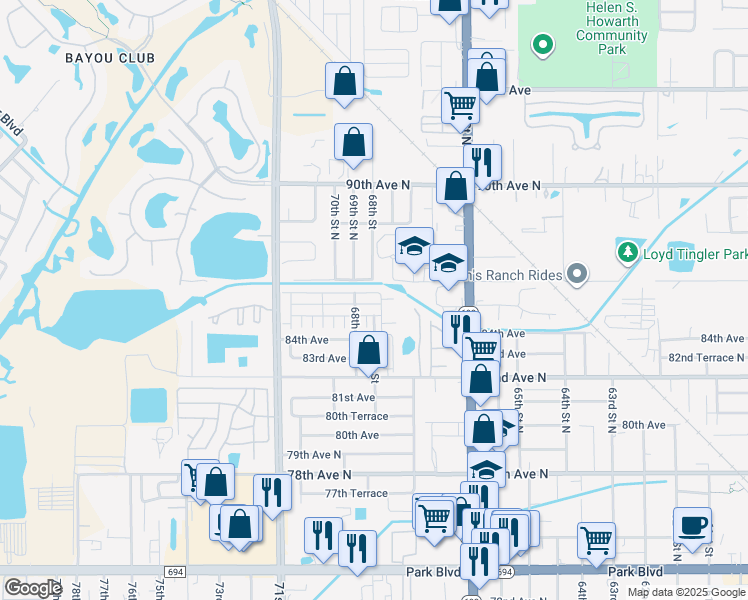Tap the shopping cart marker right of 64th St
The image size is (748, 600).
tap(597, 540)
